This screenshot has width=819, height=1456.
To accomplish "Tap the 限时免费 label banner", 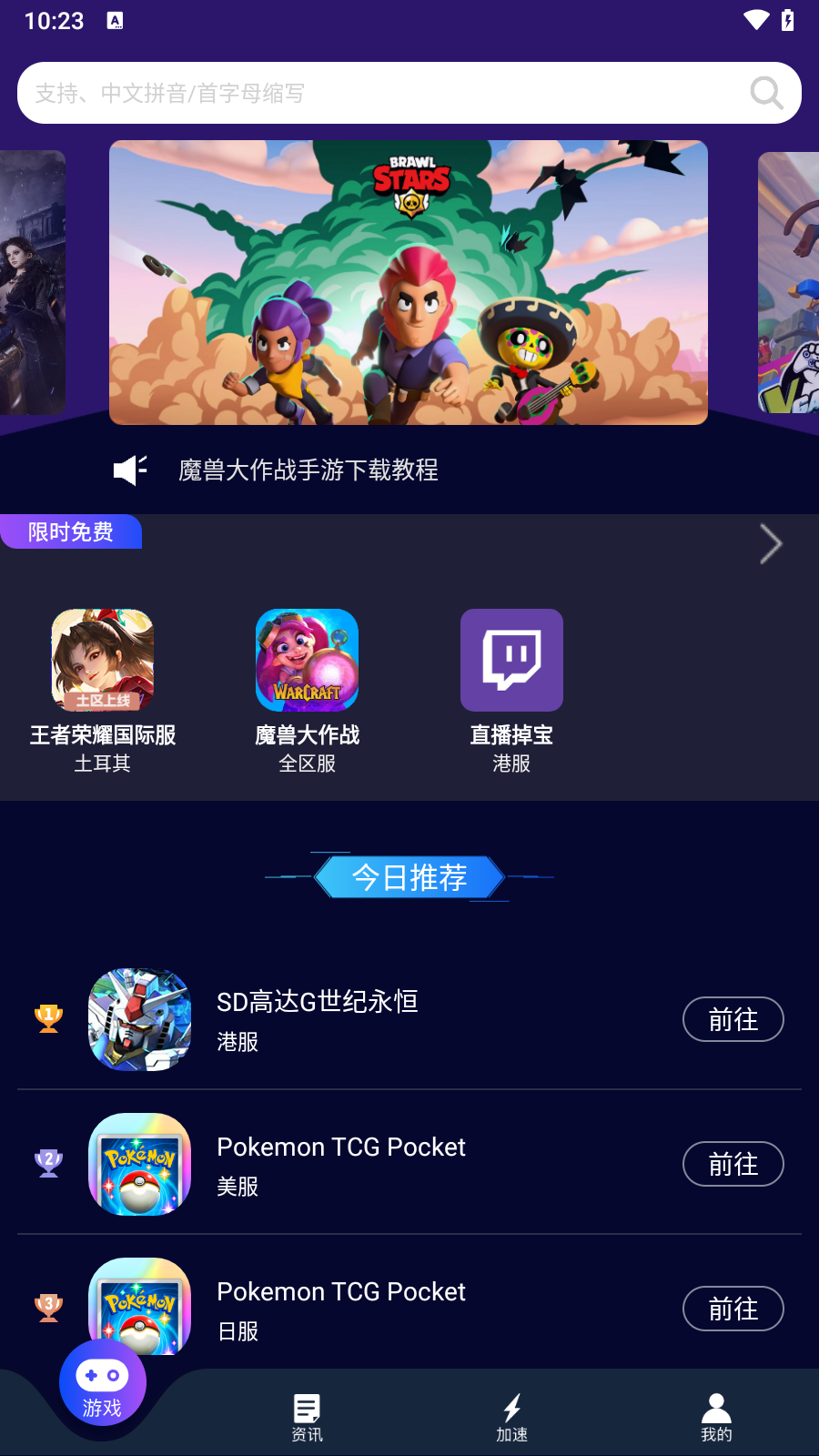I will coord(71,531).
